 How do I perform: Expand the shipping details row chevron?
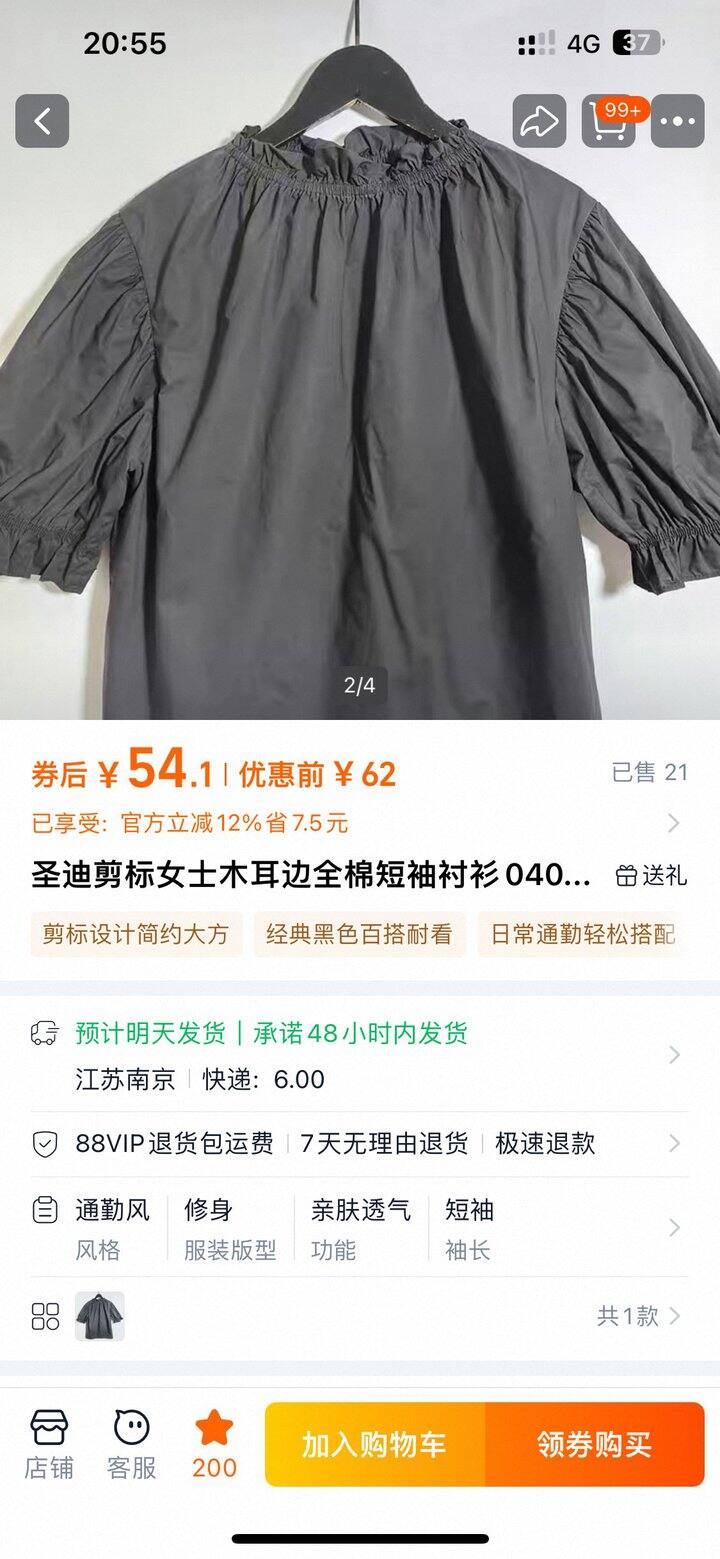coord(672,1057)
